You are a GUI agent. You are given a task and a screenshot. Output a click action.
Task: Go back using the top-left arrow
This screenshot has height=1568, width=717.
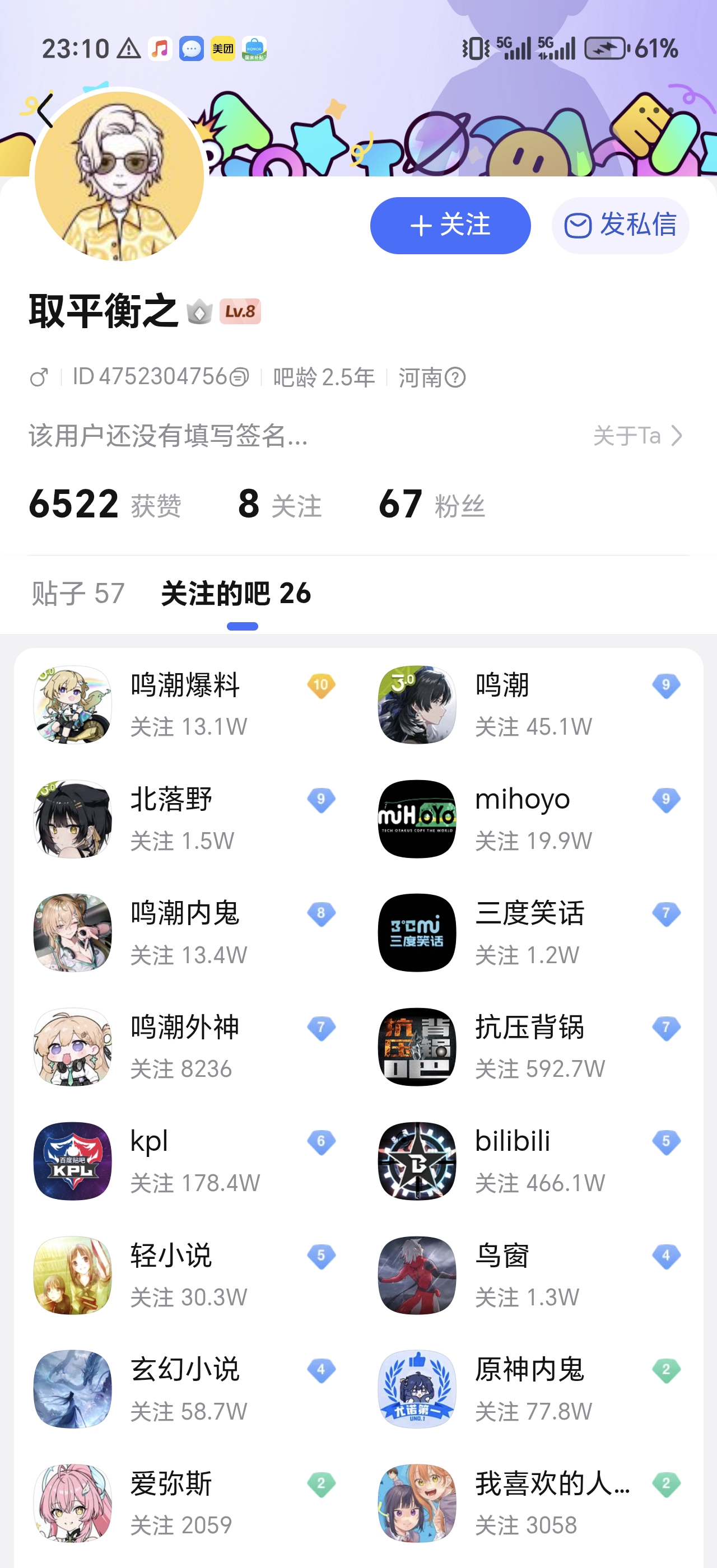click(45, 111)
